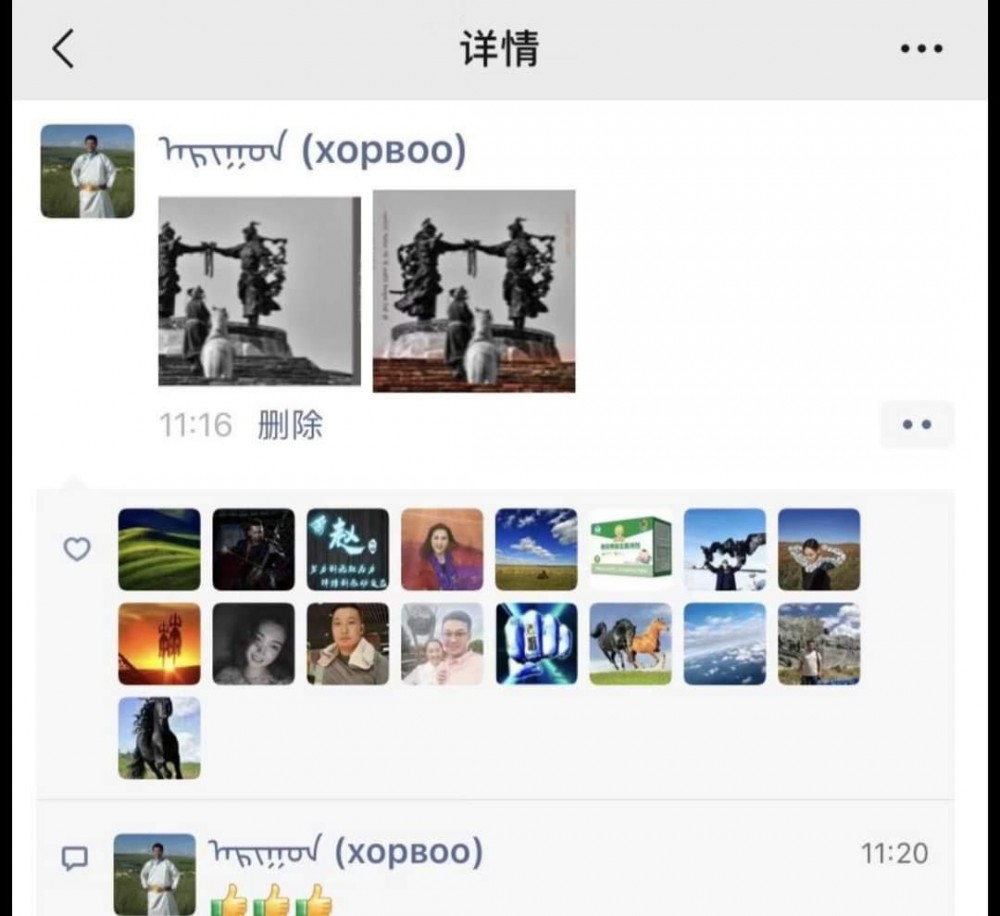Image resolution: width=1000 pixels, height=916 pixels.
Task: Open liker with green hills avatar
Action: (159, 549)
